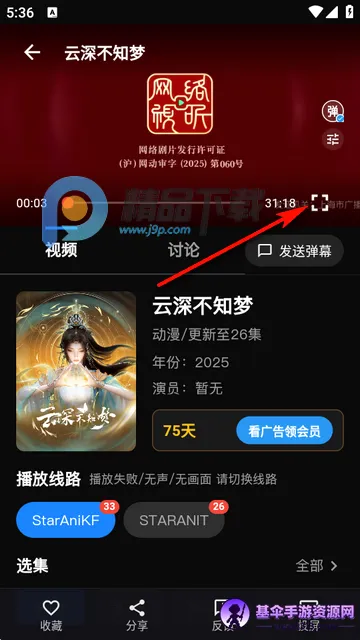
Task: Select the StarAniKF playback route
Action: (66, 520)
